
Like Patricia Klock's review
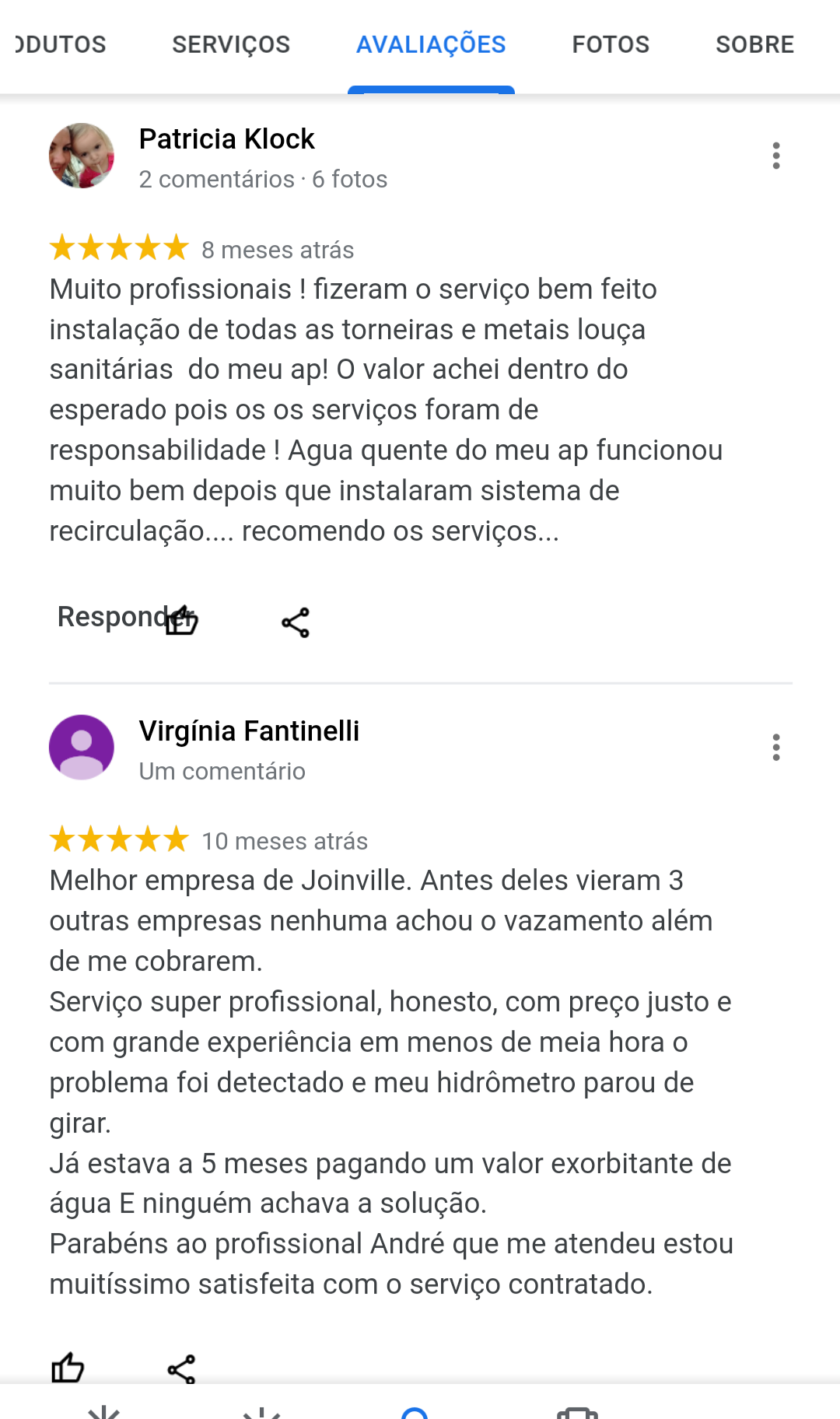coord(183,621)
